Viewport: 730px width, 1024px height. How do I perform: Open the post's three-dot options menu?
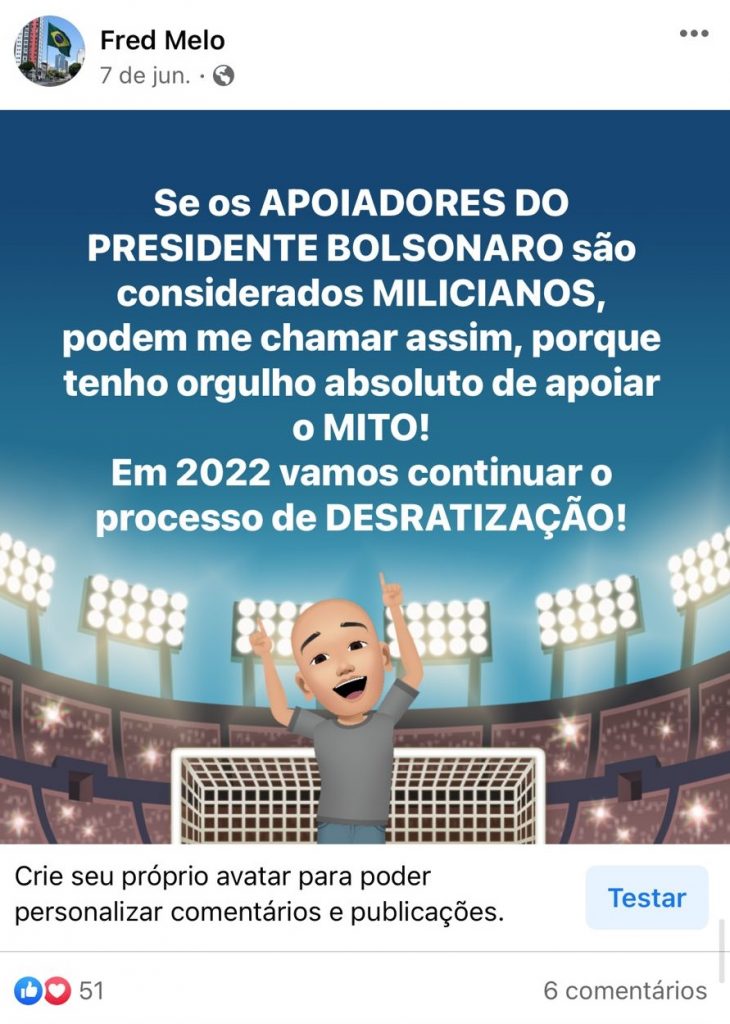[693, 34]
